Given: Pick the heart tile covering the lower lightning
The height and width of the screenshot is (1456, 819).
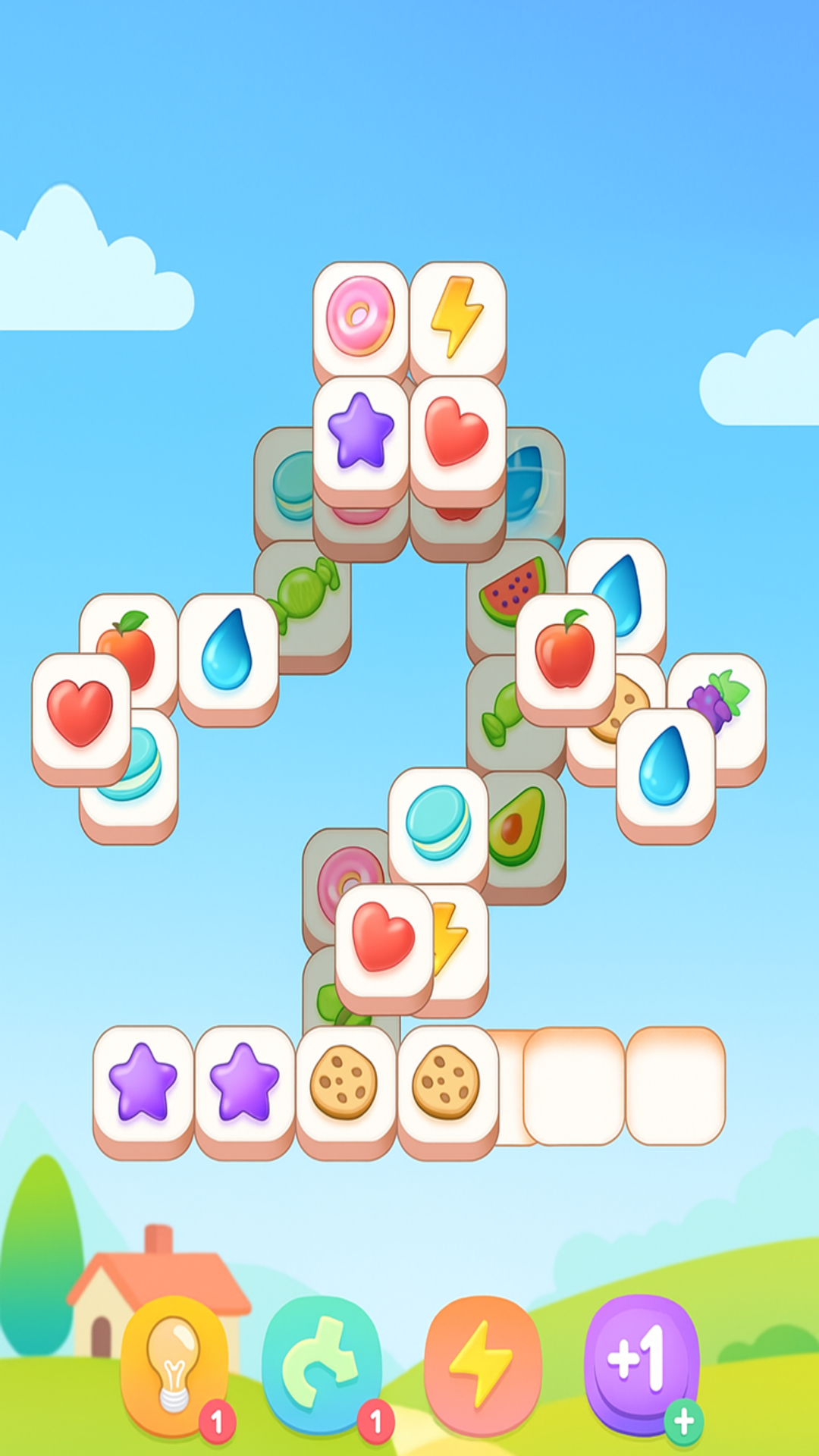Looking at the screenshot, I should point(384,940).
